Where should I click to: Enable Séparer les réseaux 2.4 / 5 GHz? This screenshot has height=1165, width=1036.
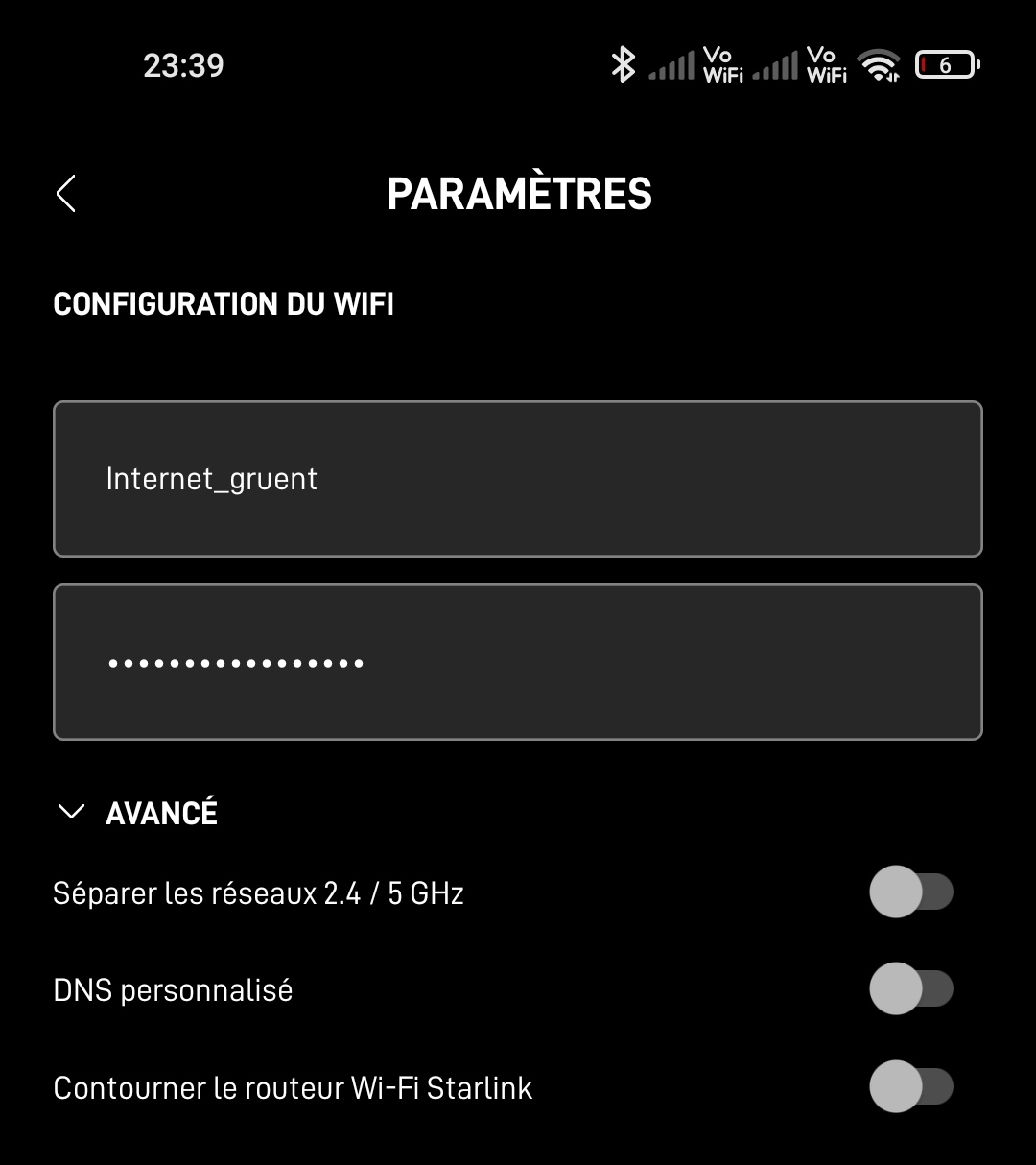point(910,892)
